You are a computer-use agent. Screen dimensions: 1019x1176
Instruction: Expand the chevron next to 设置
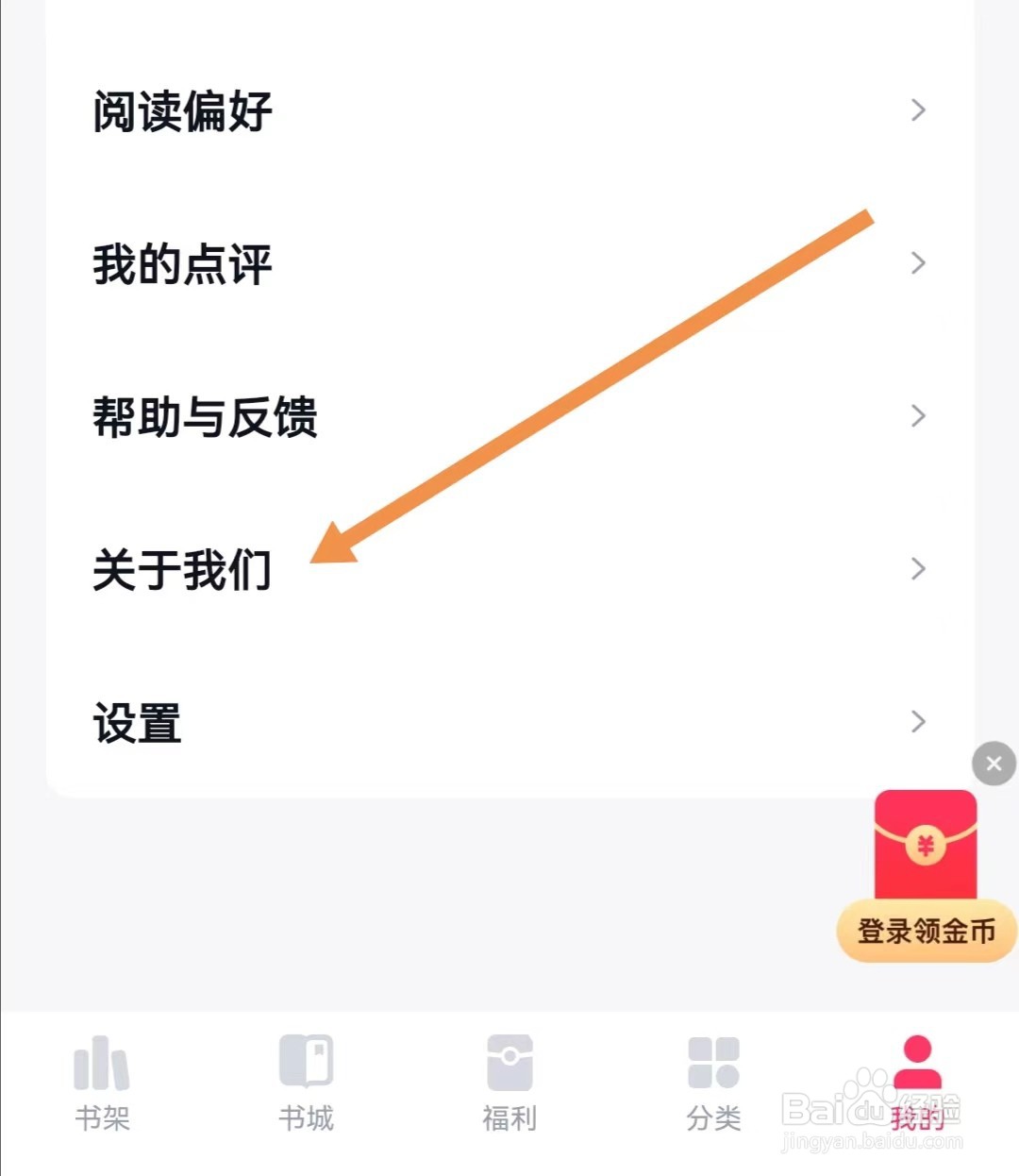tap(917, 721)
